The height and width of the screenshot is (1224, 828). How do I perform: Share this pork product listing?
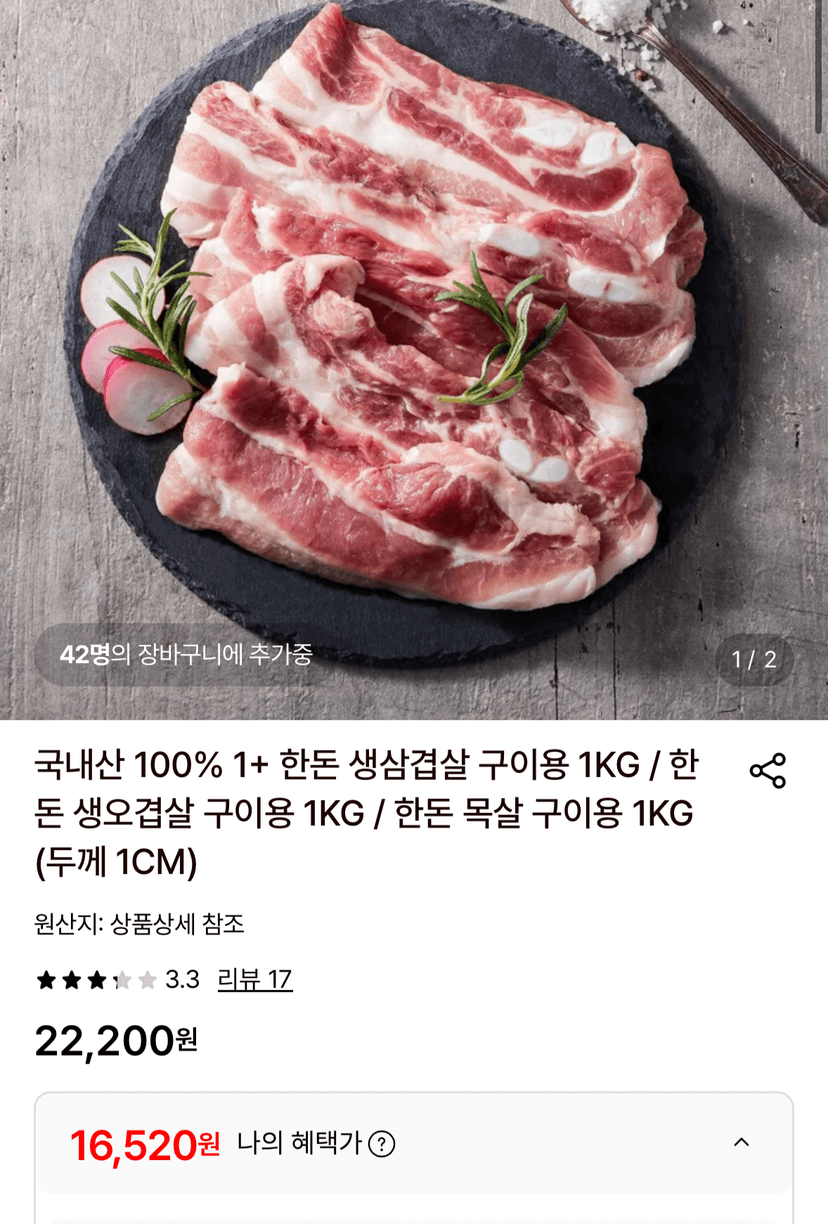pos(768,771)
